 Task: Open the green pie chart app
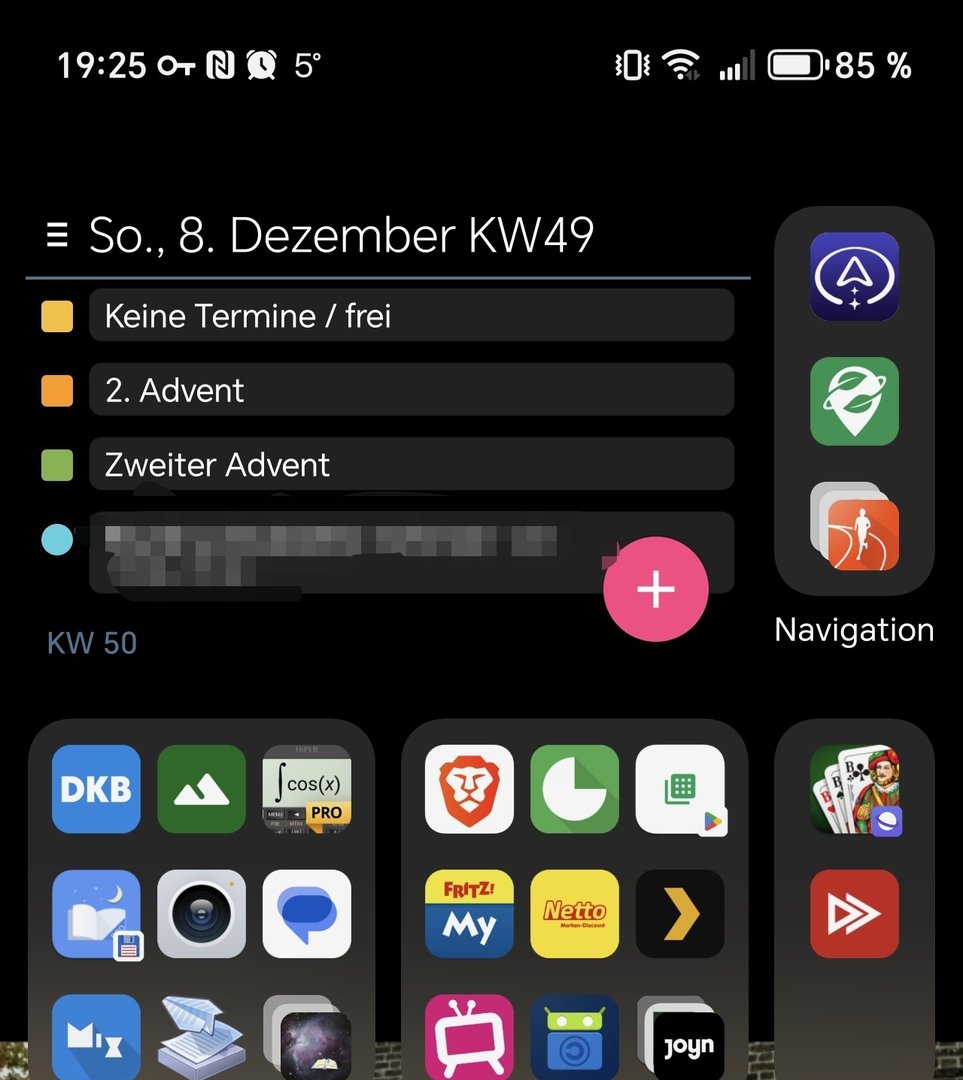pyautogui.click(x=574, y=789)
